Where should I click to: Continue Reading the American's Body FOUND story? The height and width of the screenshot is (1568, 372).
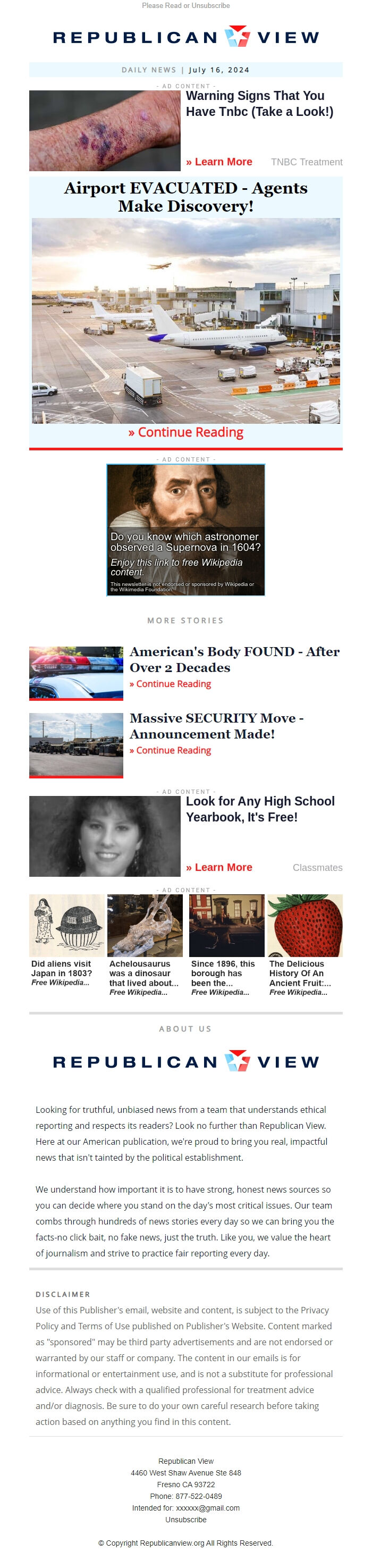point(170,684)
